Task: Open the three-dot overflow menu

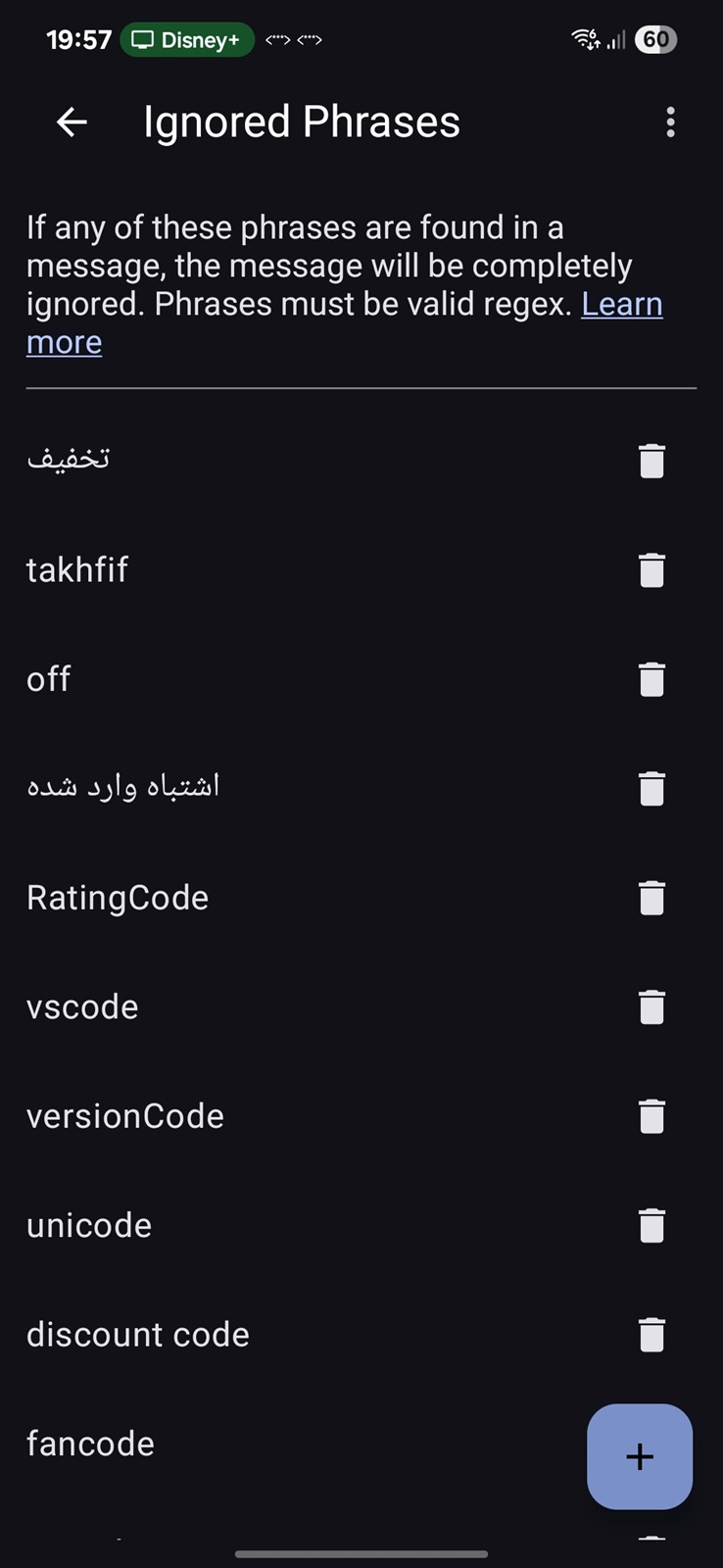Action: point(670,122)
